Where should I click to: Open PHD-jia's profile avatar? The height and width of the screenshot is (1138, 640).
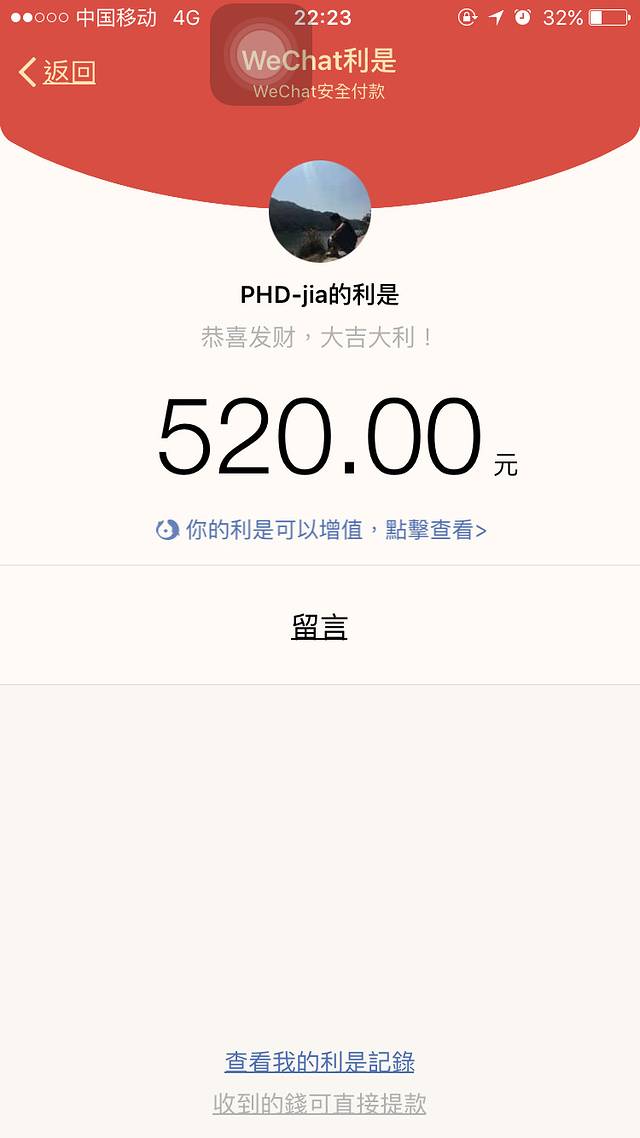pyautogui.click(x=320, y=212)
